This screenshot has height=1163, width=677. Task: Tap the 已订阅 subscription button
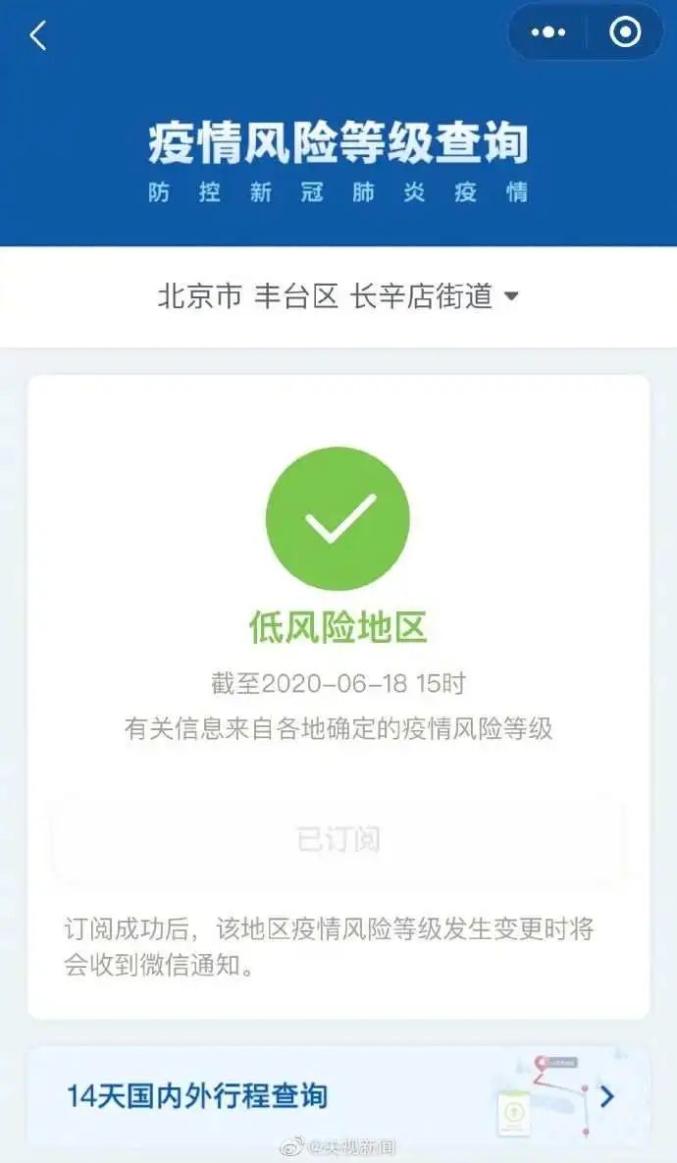338,840
